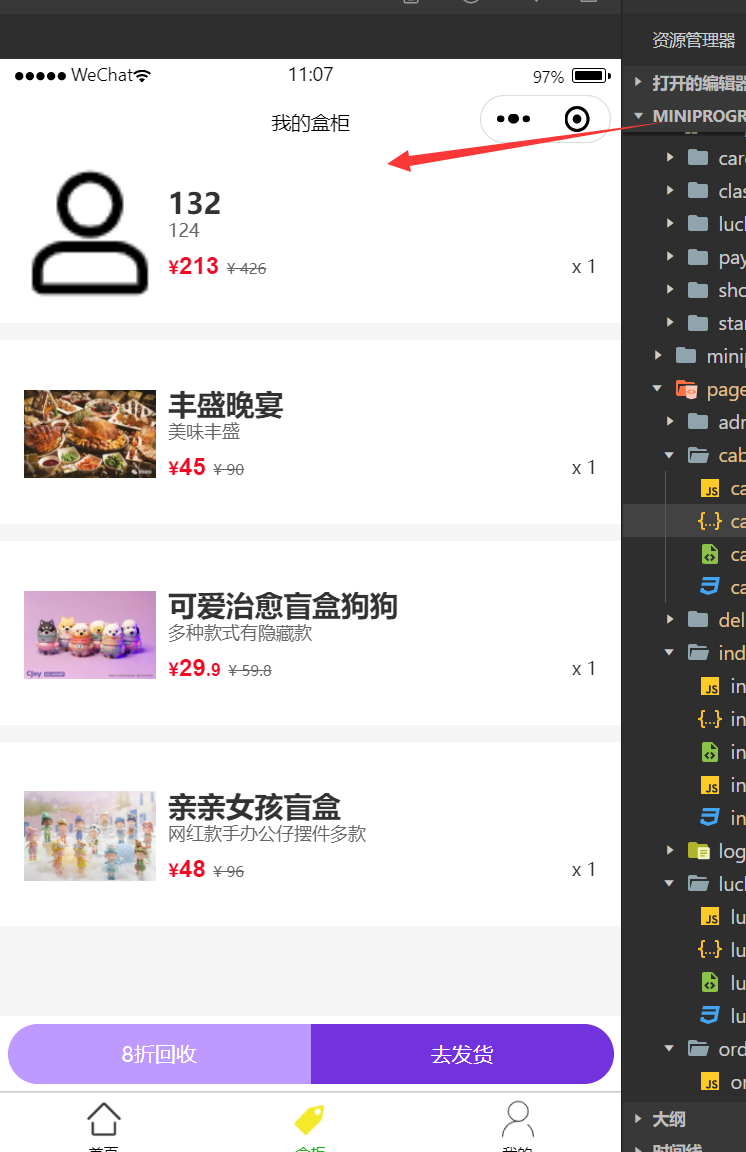The width and height of the screenshot is (746, 1152).
Task: Go to the 我的 profile tab
Action: coord(517,1125)
